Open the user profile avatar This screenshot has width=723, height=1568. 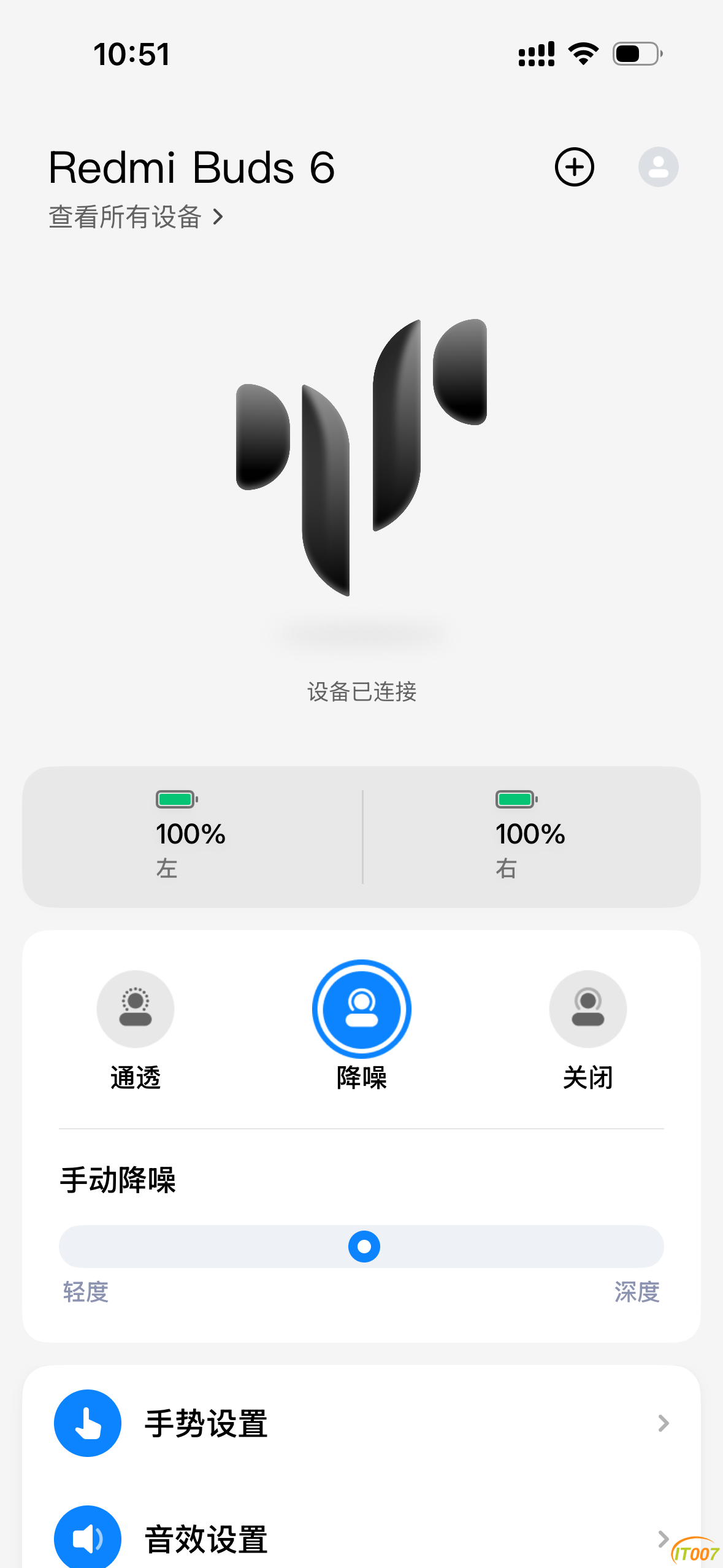658,167
